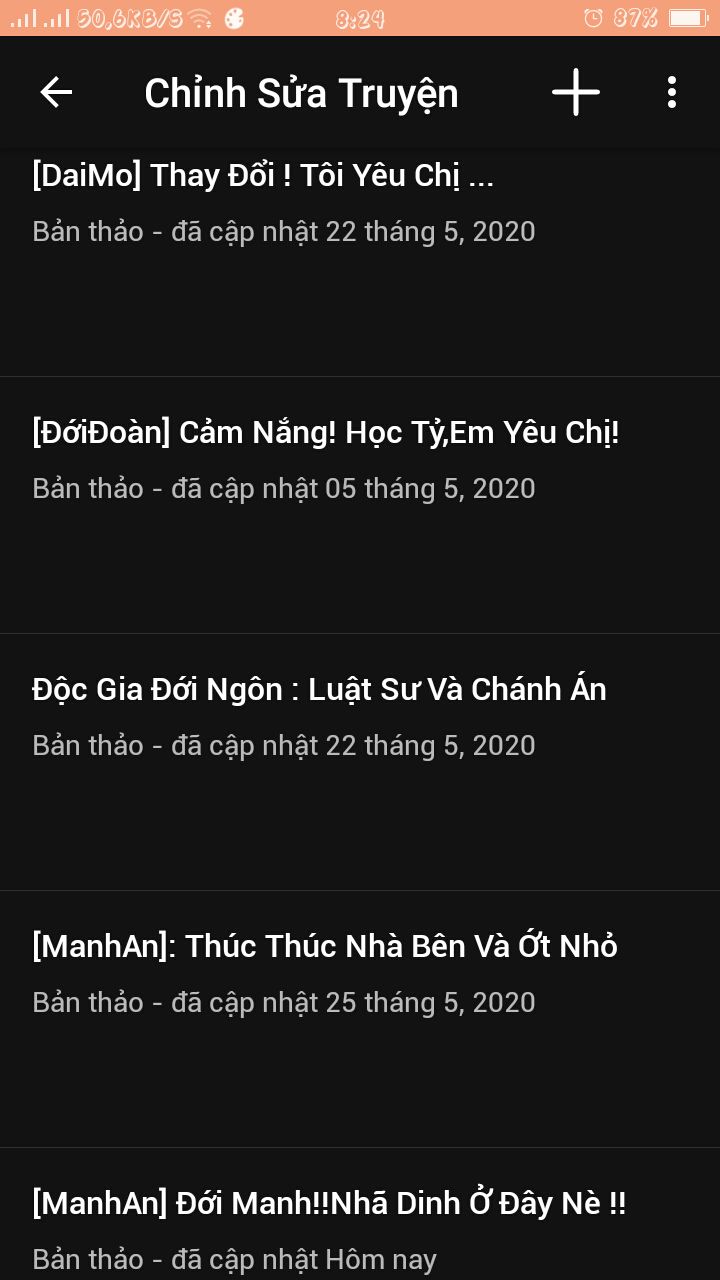This screenshot has width=720, height=1280.
Task: Open draft "[DaiMo] Thay Đổi ! Tôi Yêu Chị"
Action: 360,263
